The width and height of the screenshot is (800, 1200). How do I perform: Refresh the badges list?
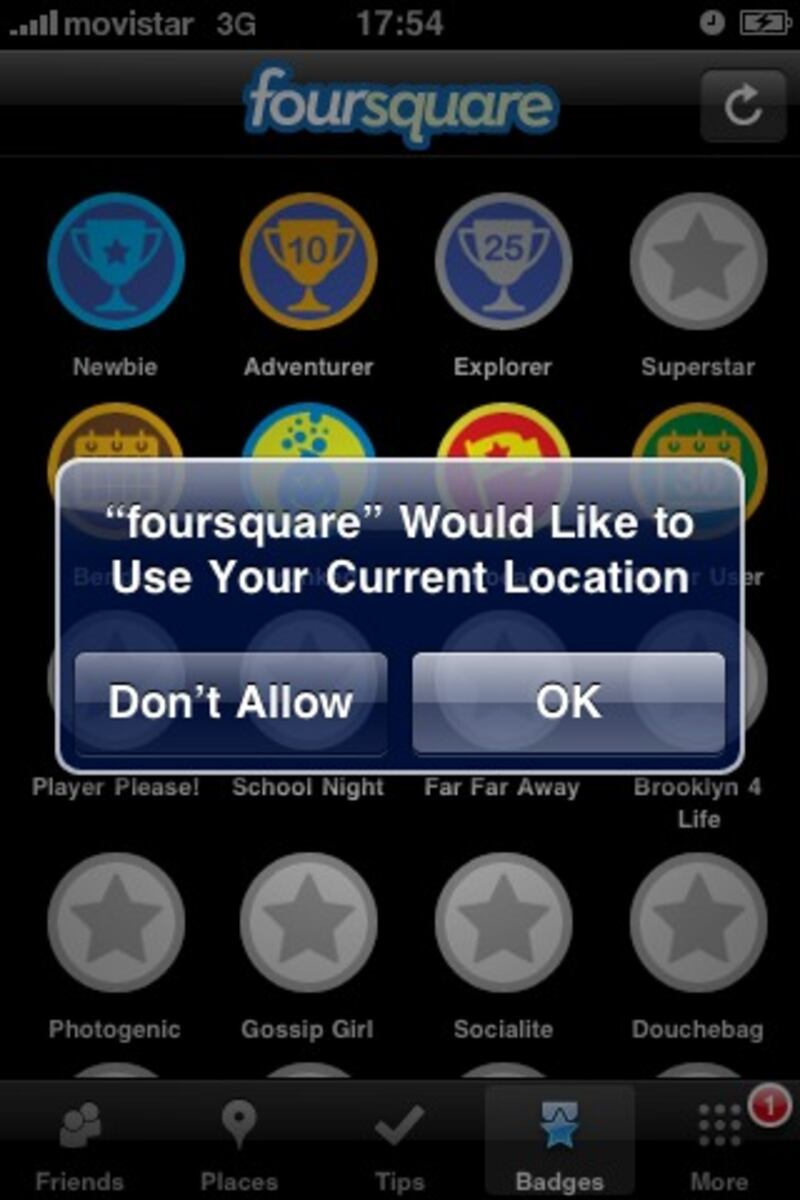click(x=742, y=106)
